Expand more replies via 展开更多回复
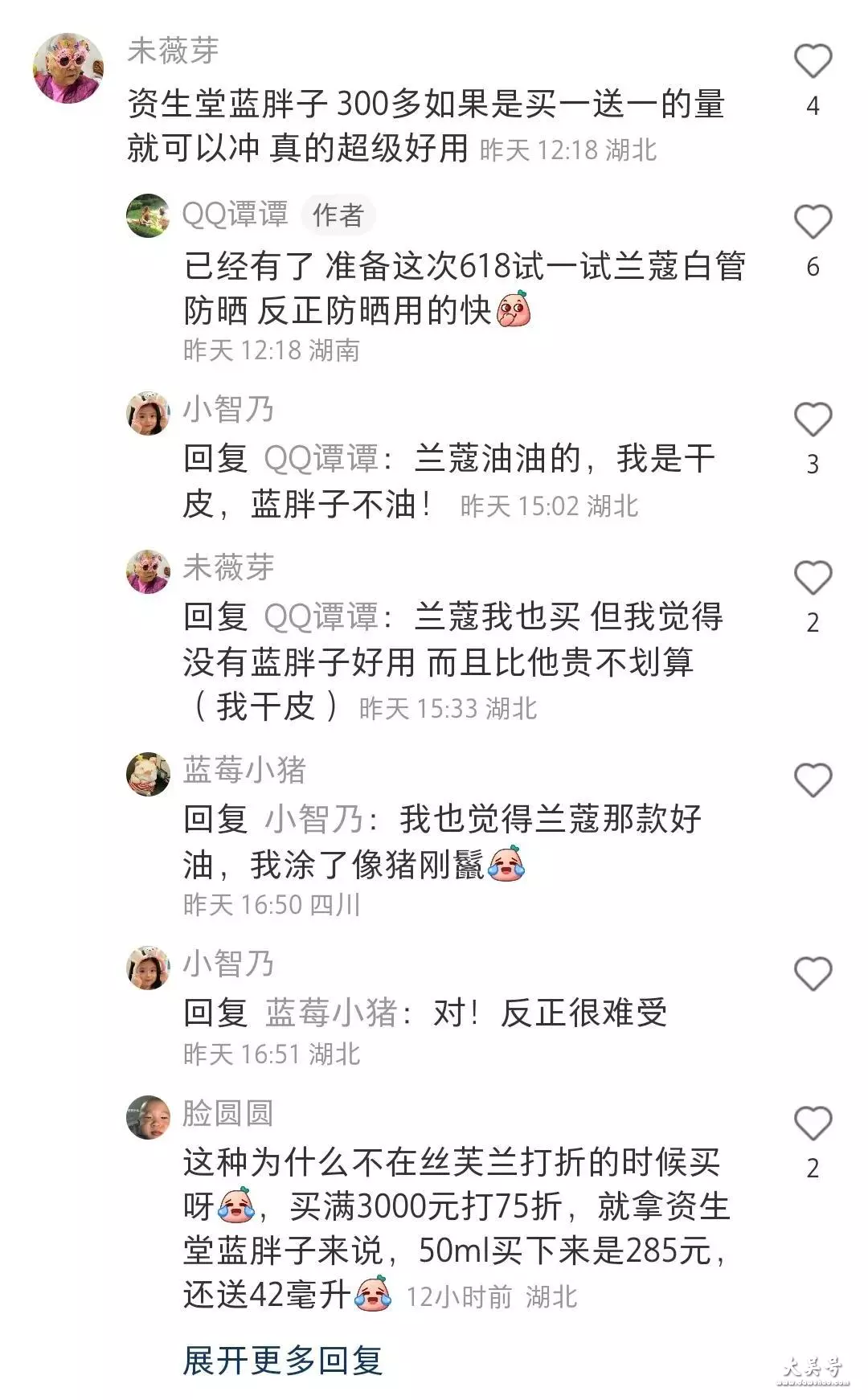The width and height of the screenshot is (868, 1400). [x=283, y=1360]
